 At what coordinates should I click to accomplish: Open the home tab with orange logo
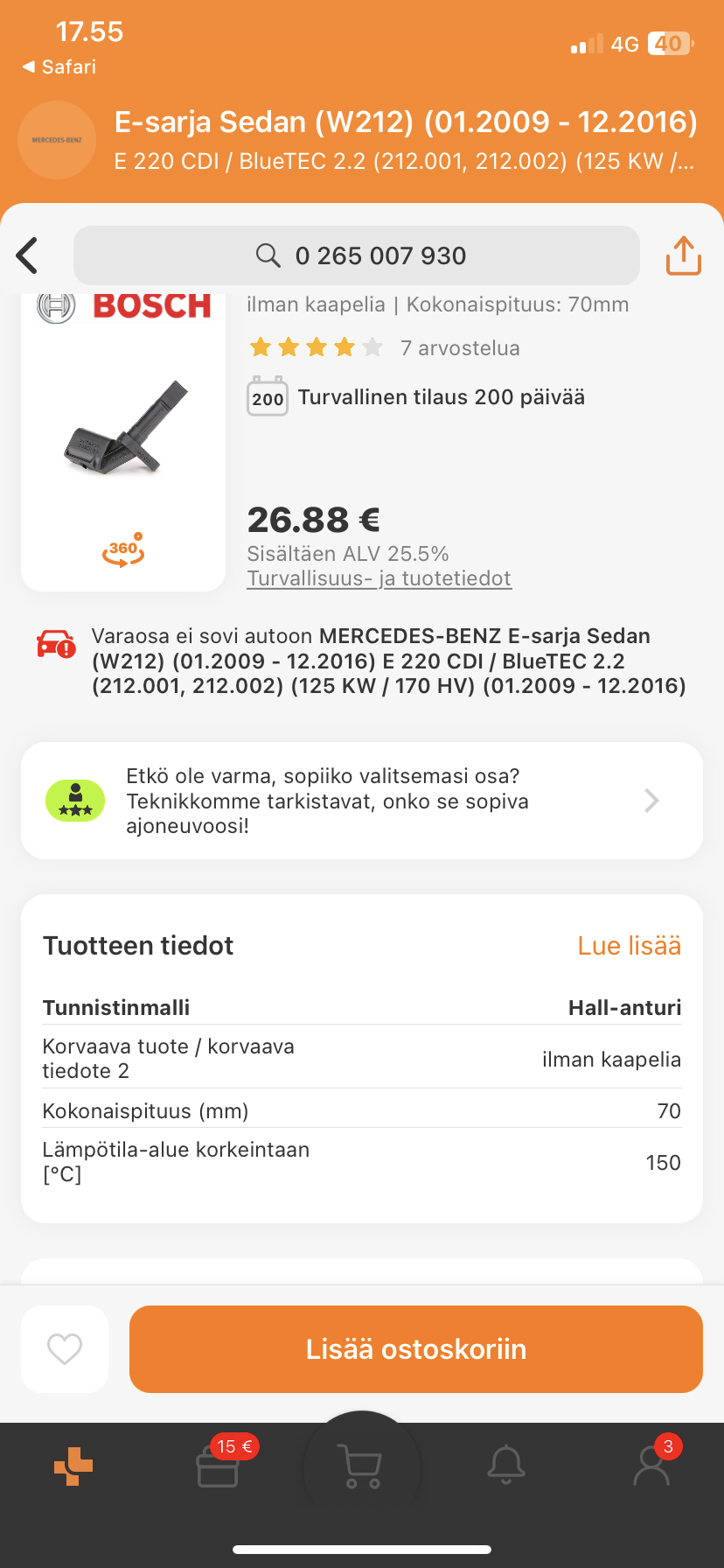click(73, 1466)
